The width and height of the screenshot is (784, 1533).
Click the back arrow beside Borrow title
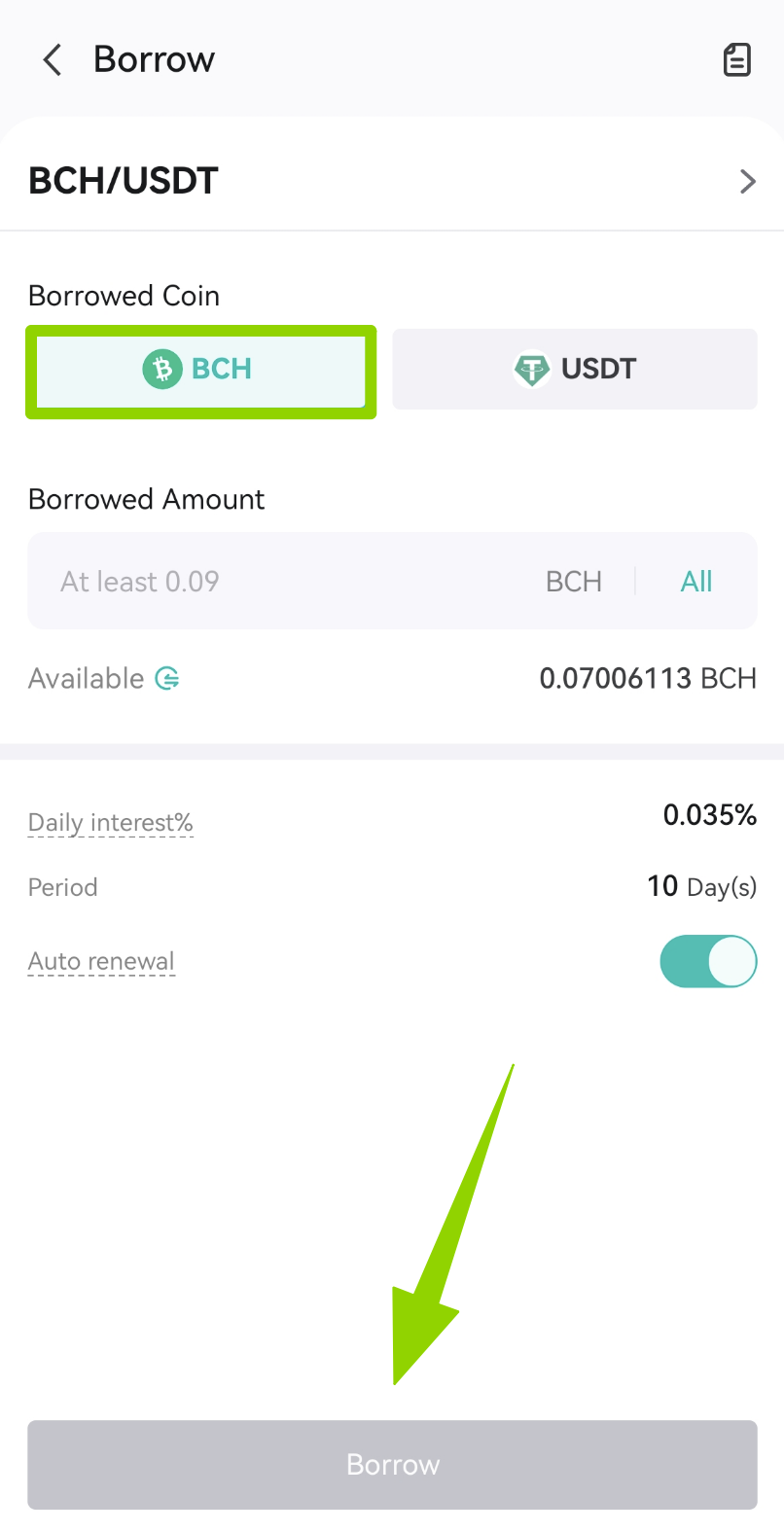51,59
